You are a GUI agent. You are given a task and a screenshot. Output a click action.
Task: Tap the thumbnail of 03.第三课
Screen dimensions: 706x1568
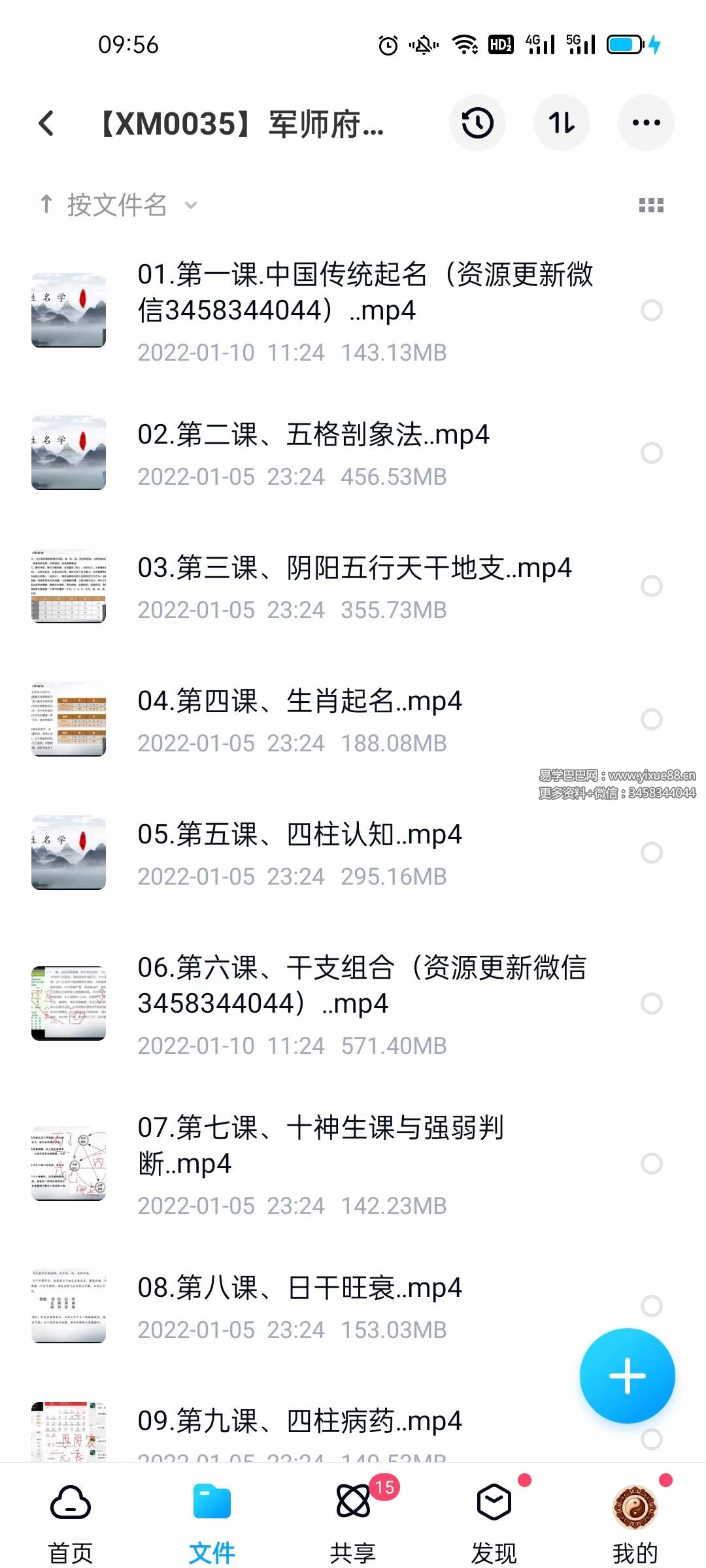click(69, 587)
